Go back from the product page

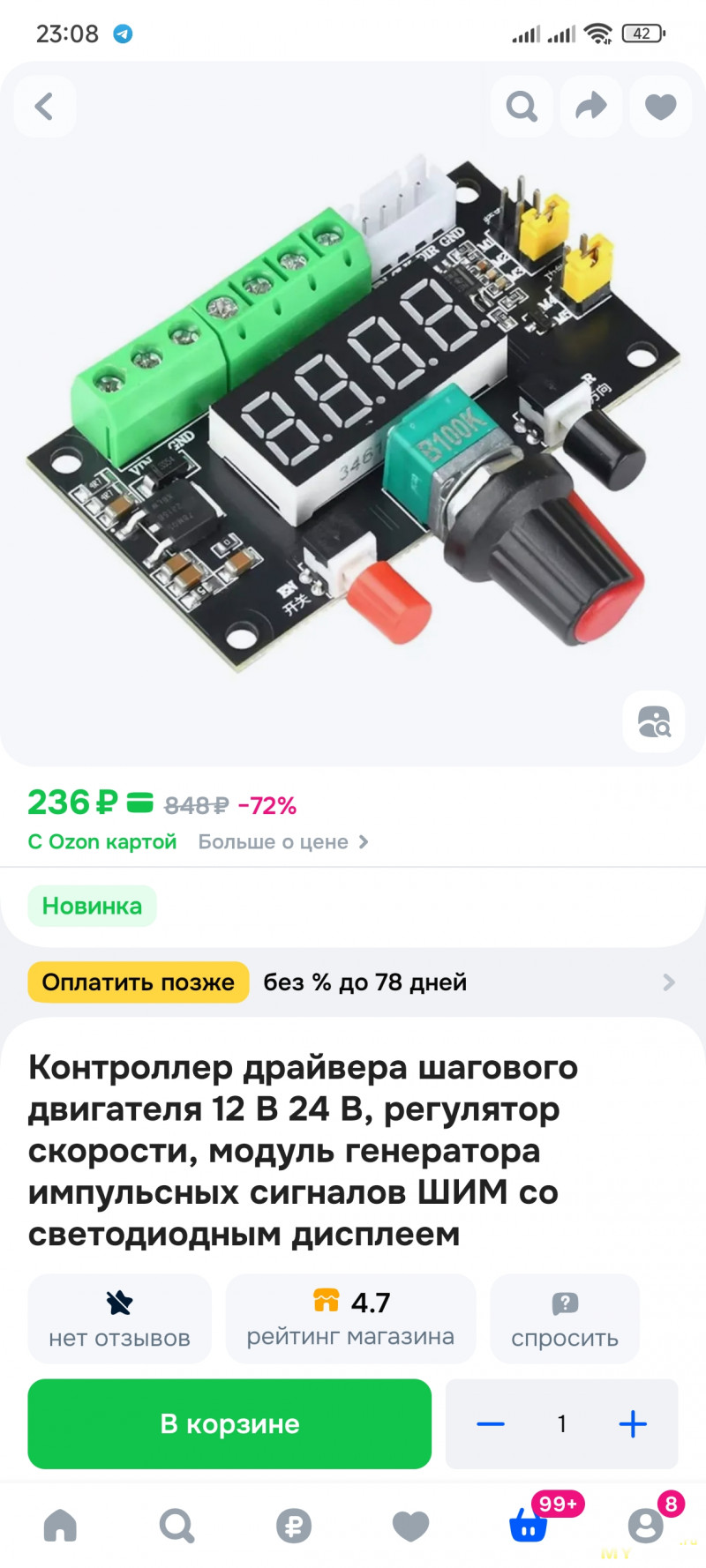44,107
